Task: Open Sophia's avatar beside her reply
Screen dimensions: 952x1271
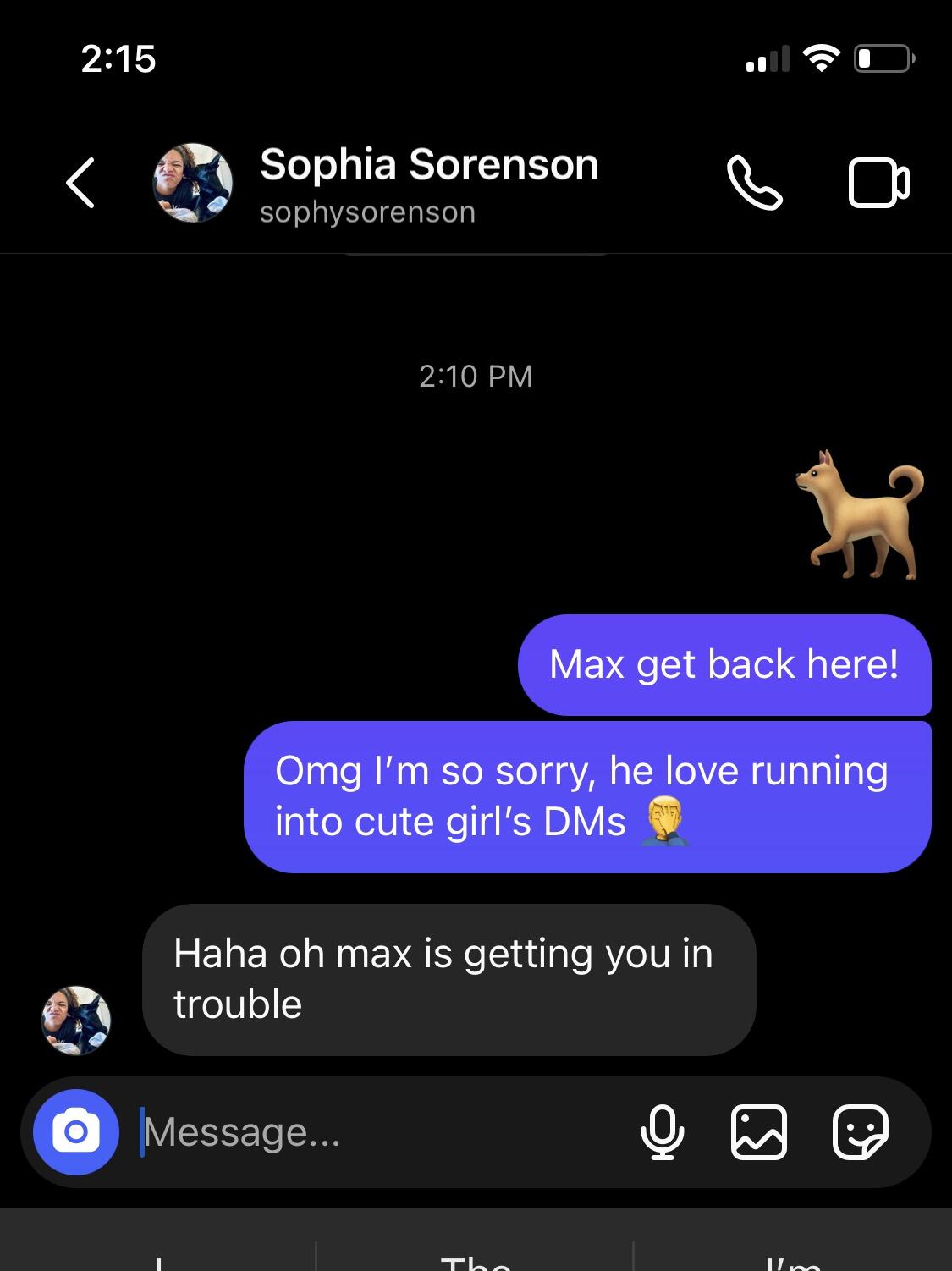Action: click(x=76, y=1020)
